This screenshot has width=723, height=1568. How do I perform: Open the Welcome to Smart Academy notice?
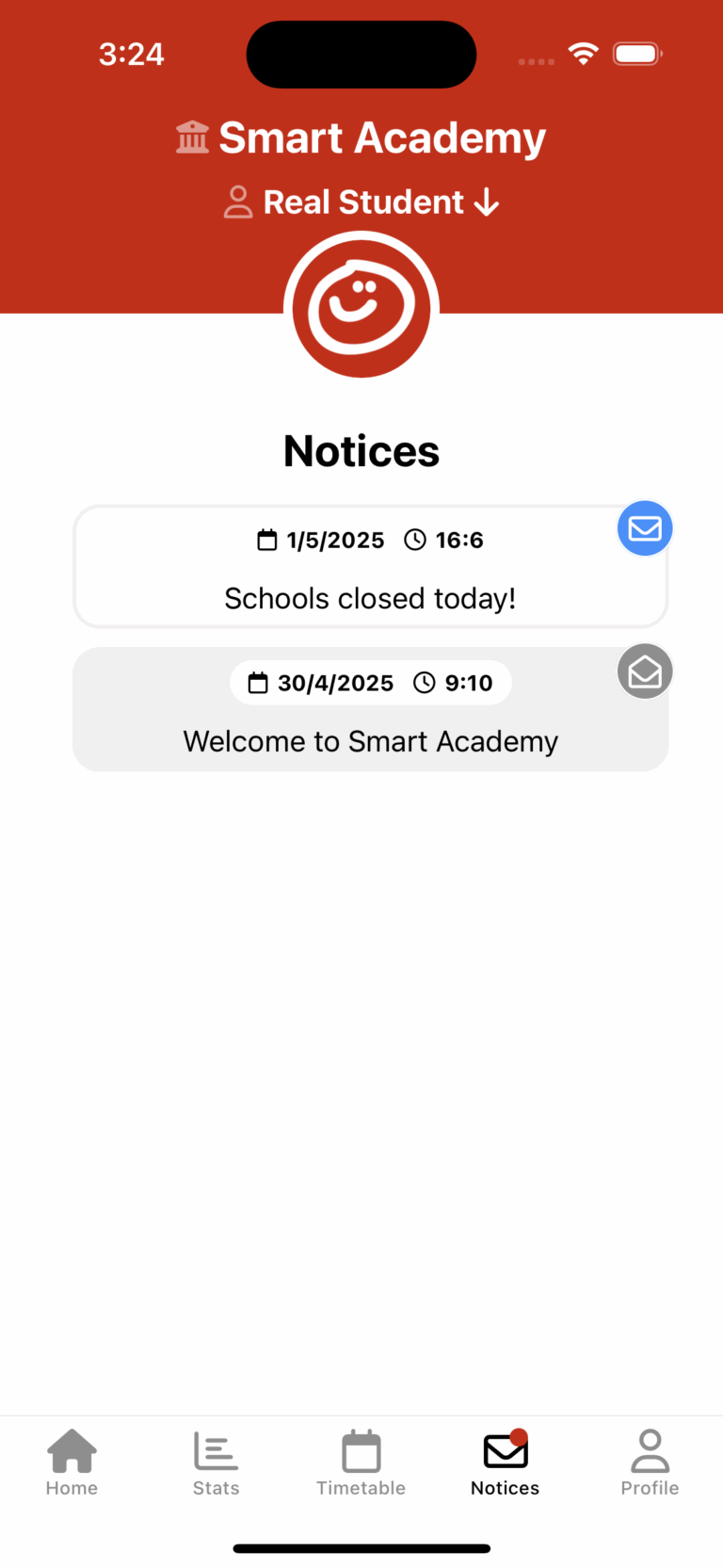(x=370, y=741)
